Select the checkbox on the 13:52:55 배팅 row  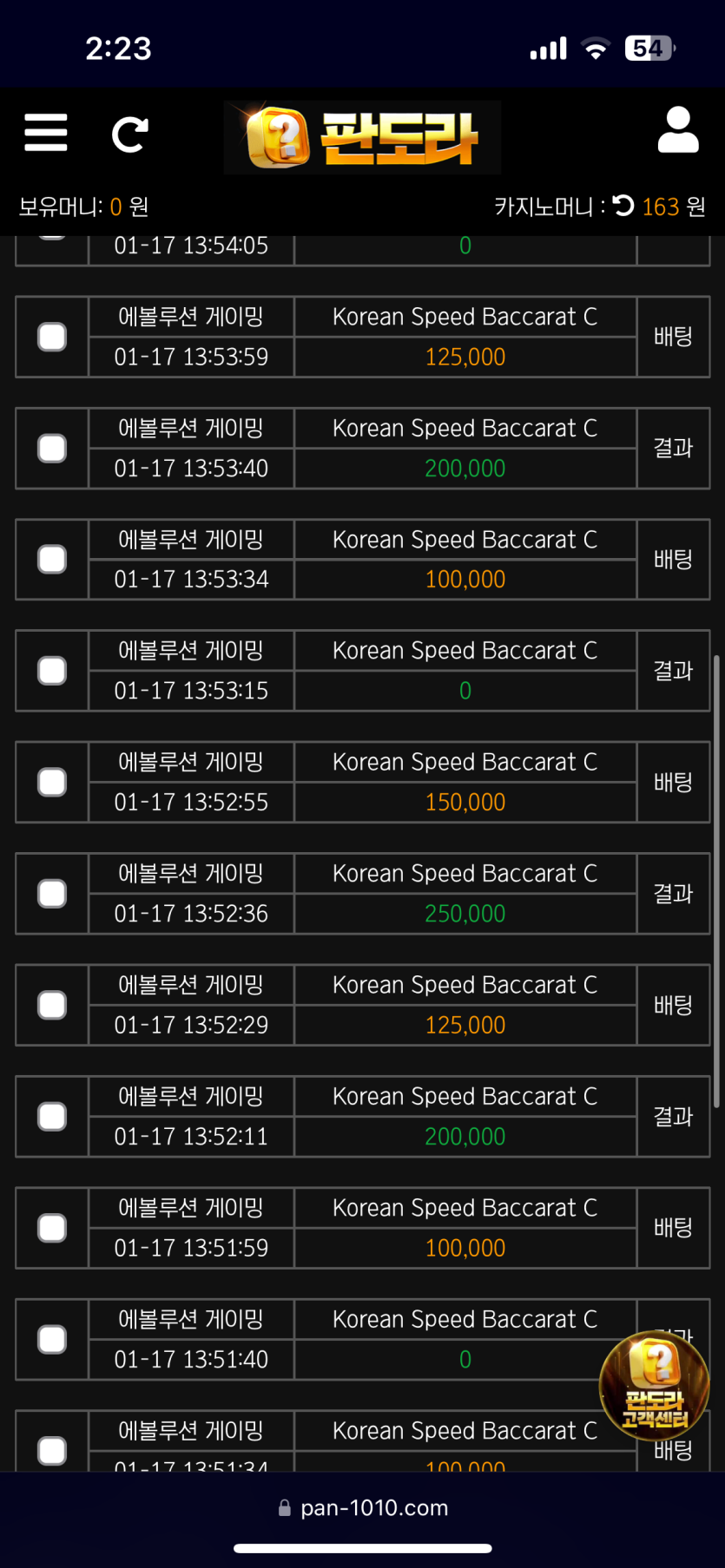coord(51,782)
